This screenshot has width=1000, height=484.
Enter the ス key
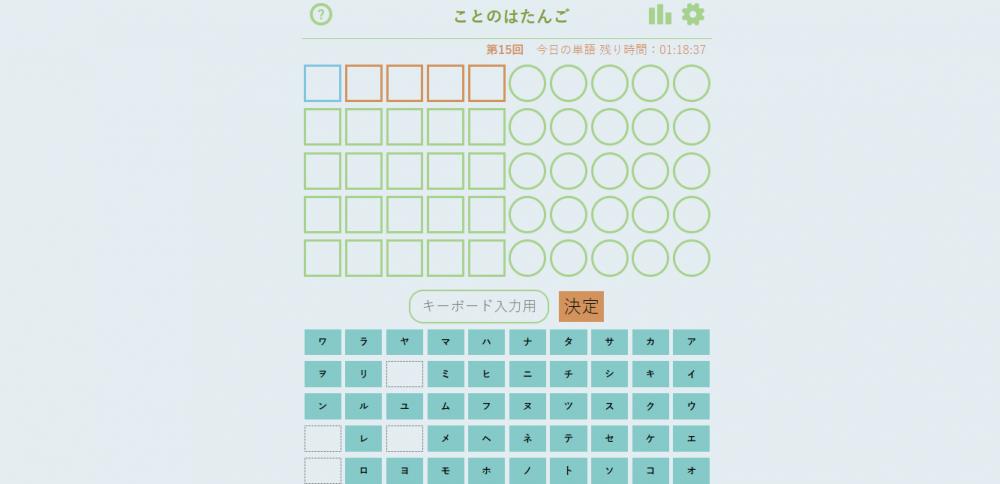(x=609, y=406)
